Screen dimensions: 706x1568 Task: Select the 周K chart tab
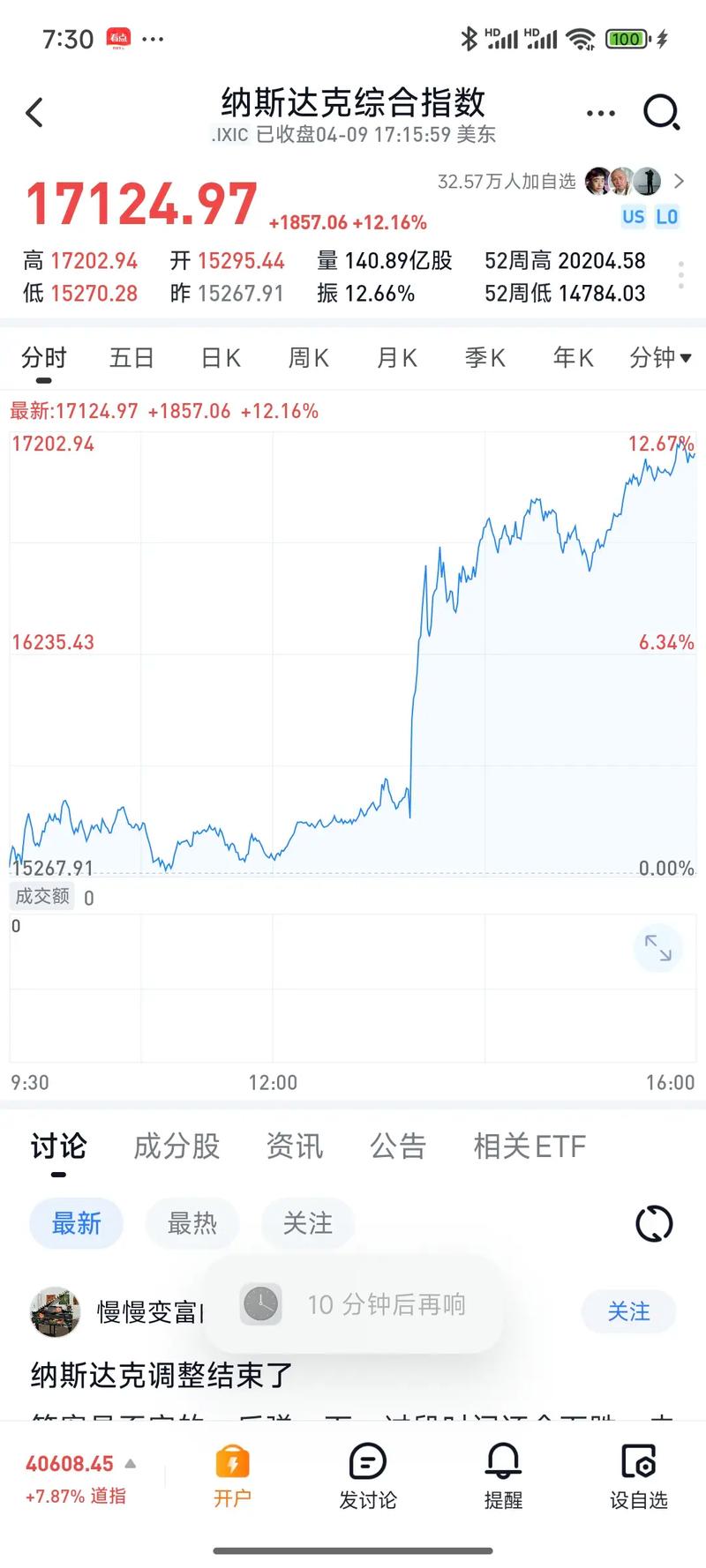[309, 358]
